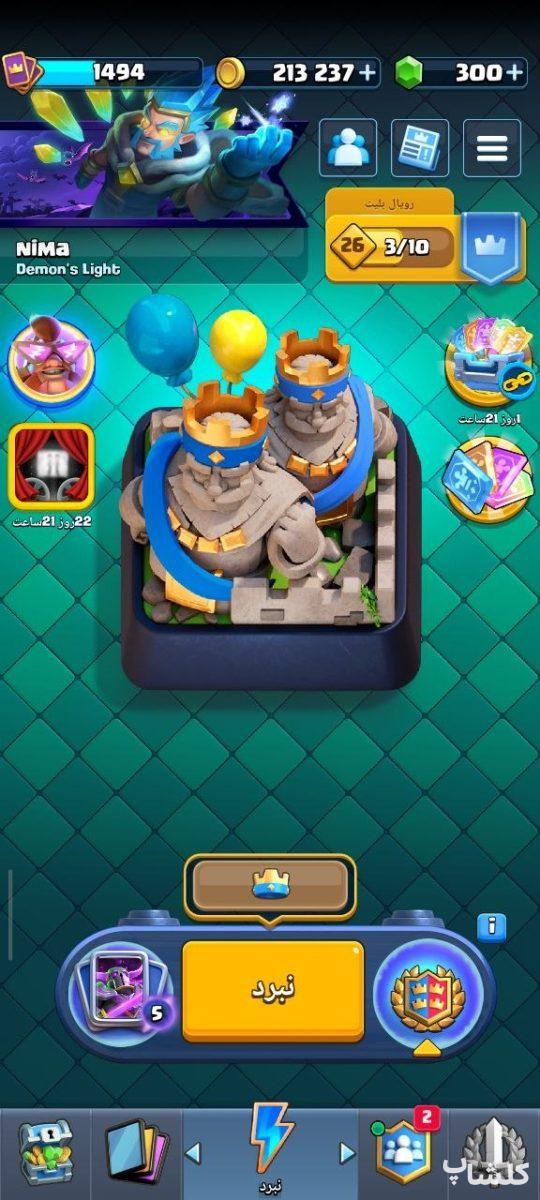Buy gems with the plus button
Viewport: 540px width, 1200px height.
tap(514, 72)
